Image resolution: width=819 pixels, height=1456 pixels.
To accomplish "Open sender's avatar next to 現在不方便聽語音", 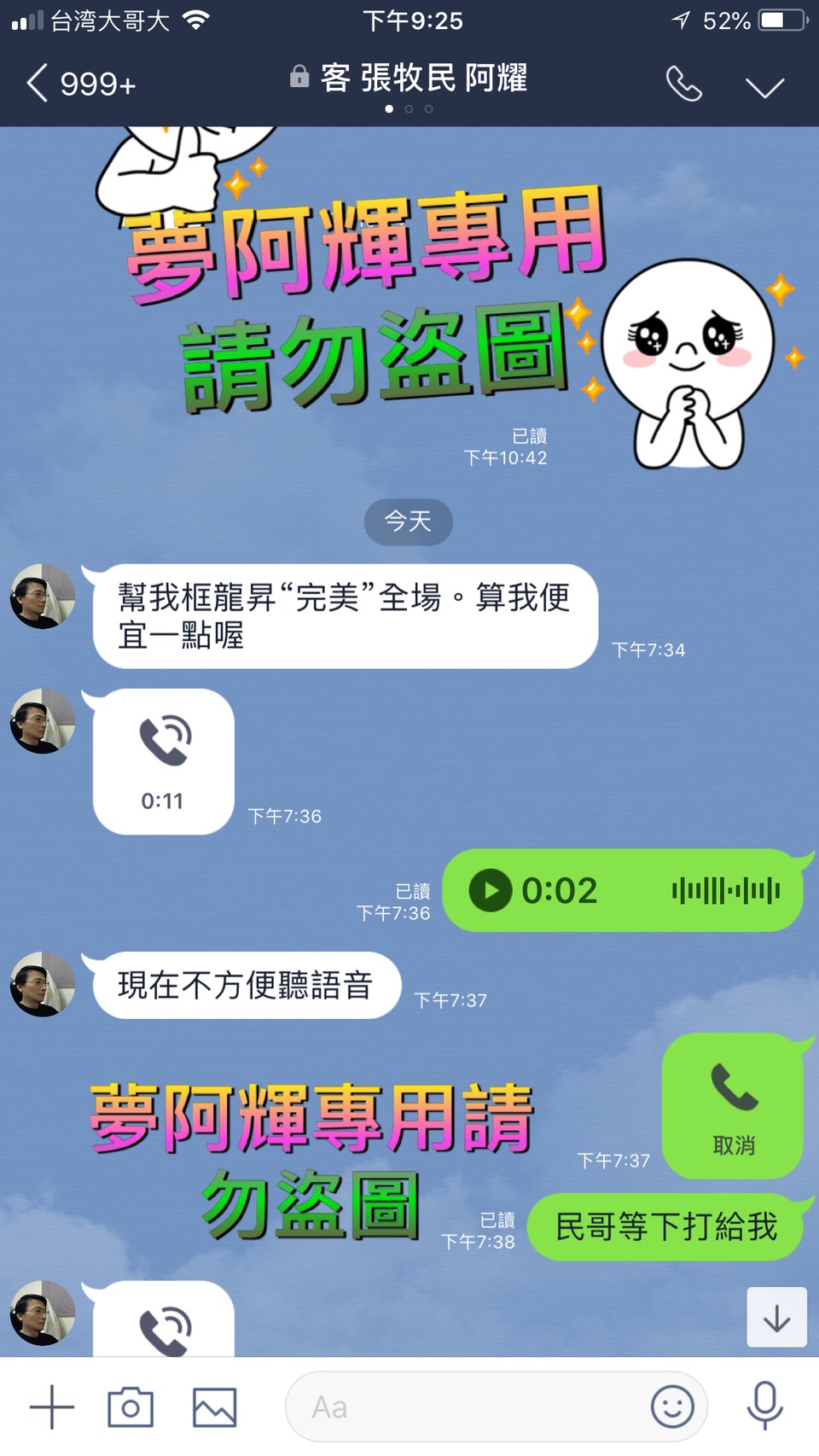I will pyautogui.click(x=42, y=984).
